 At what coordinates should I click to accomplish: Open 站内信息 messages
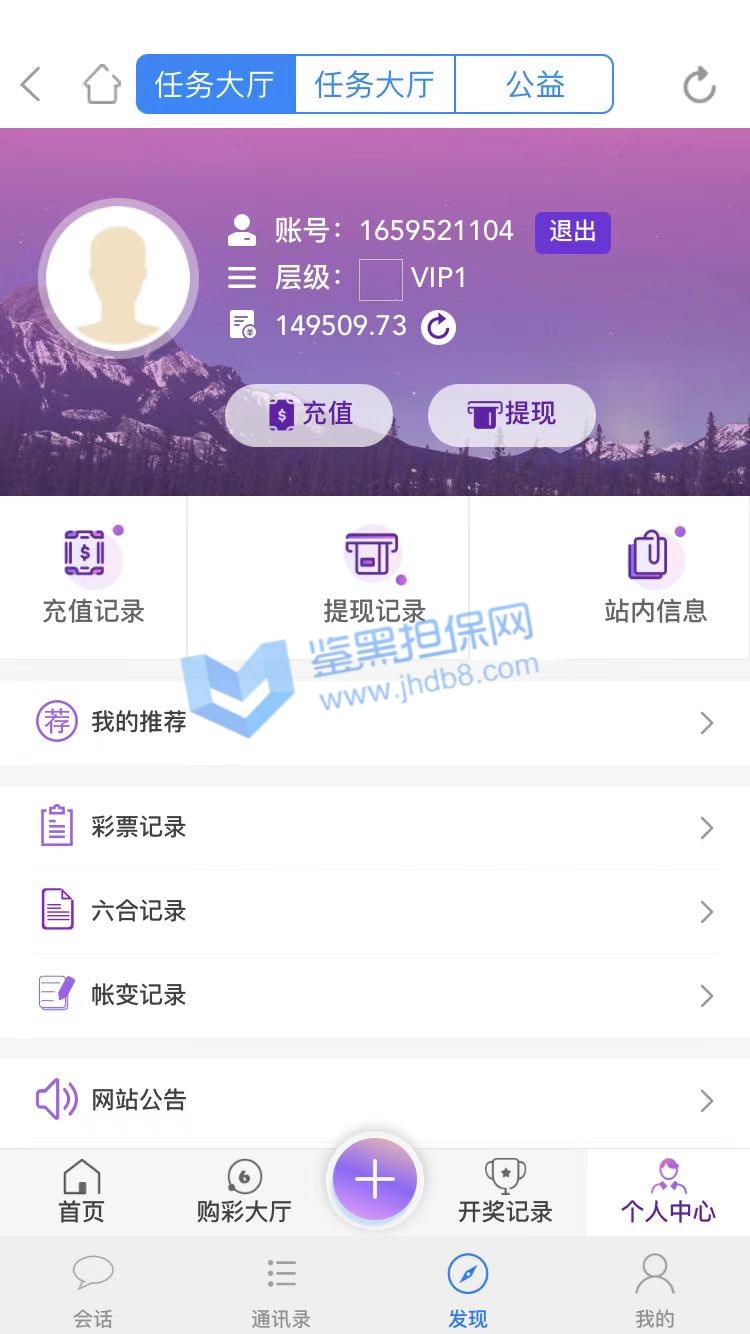coord(655,577)
